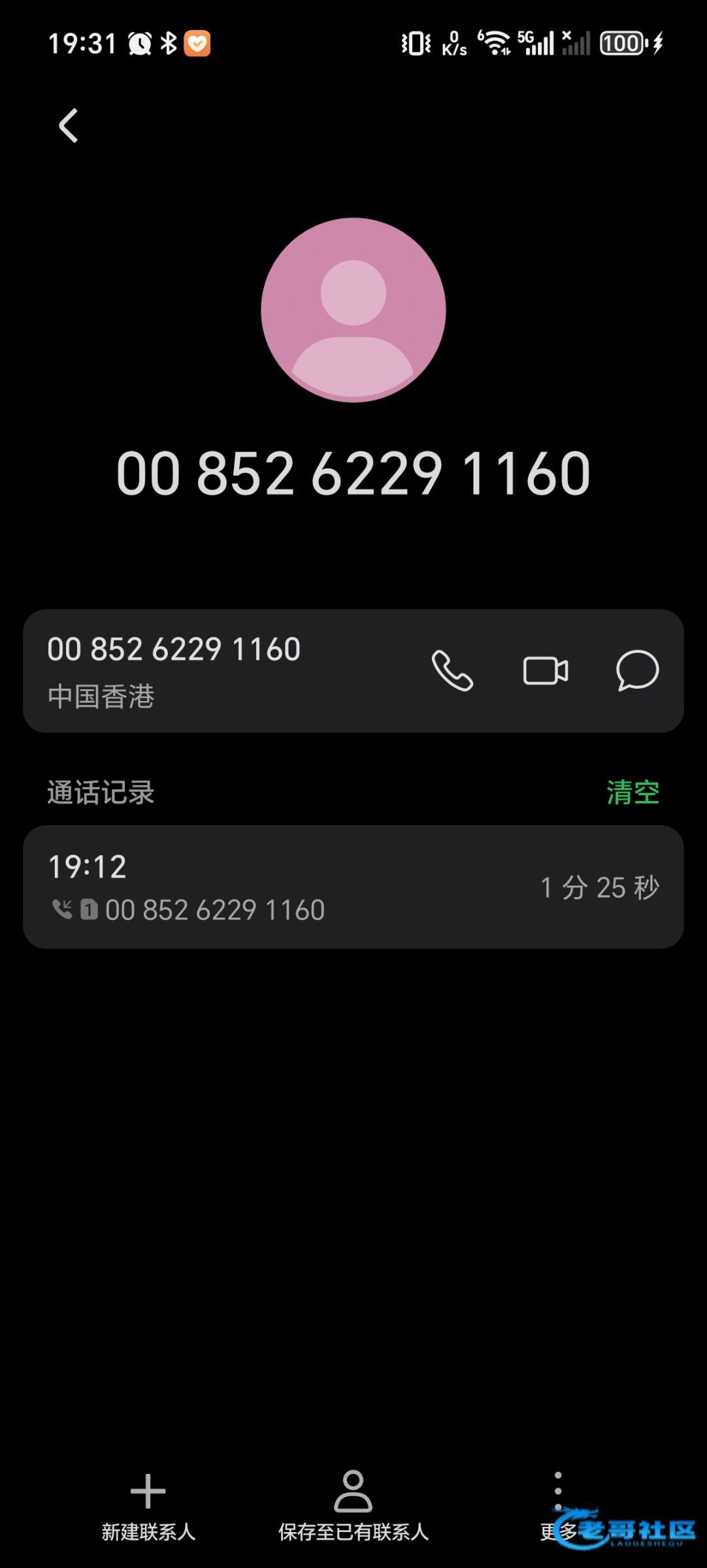Tap 清空 to clear call records

[633, 792]
